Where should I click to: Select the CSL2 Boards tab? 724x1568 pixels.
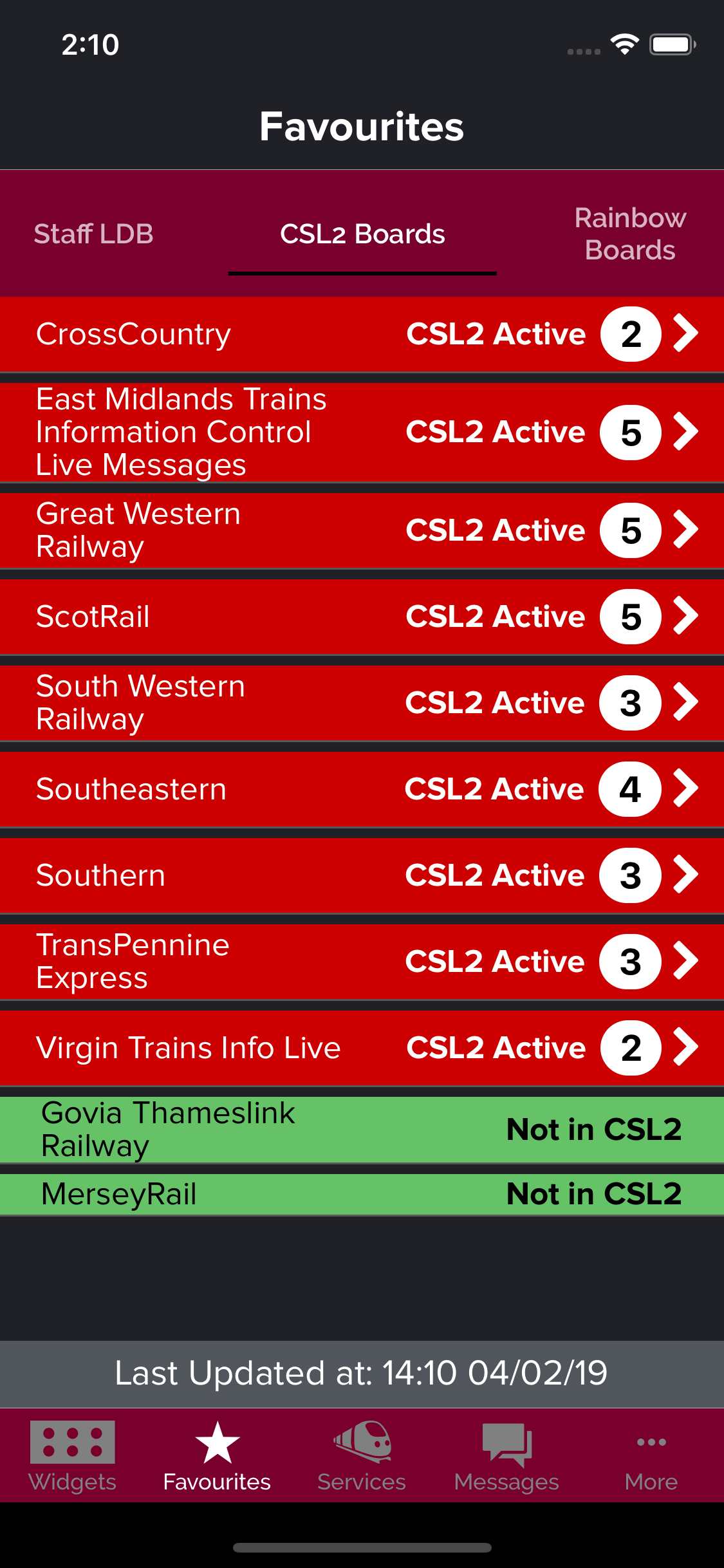tap(362, 234)
